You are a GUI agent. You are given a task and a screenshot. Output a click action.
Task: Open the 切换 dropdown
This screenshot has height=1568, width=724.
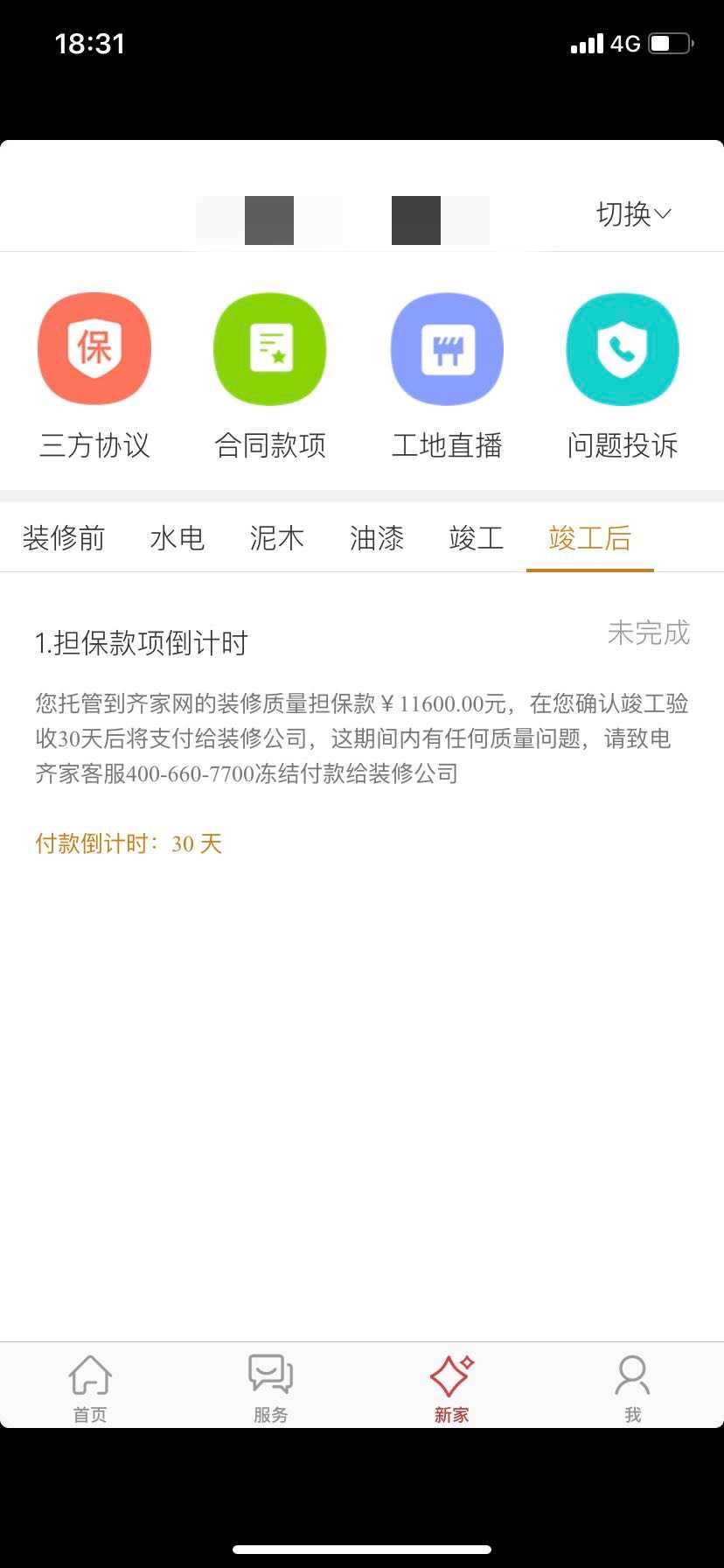pyautogui.click(x=633, y=213)
